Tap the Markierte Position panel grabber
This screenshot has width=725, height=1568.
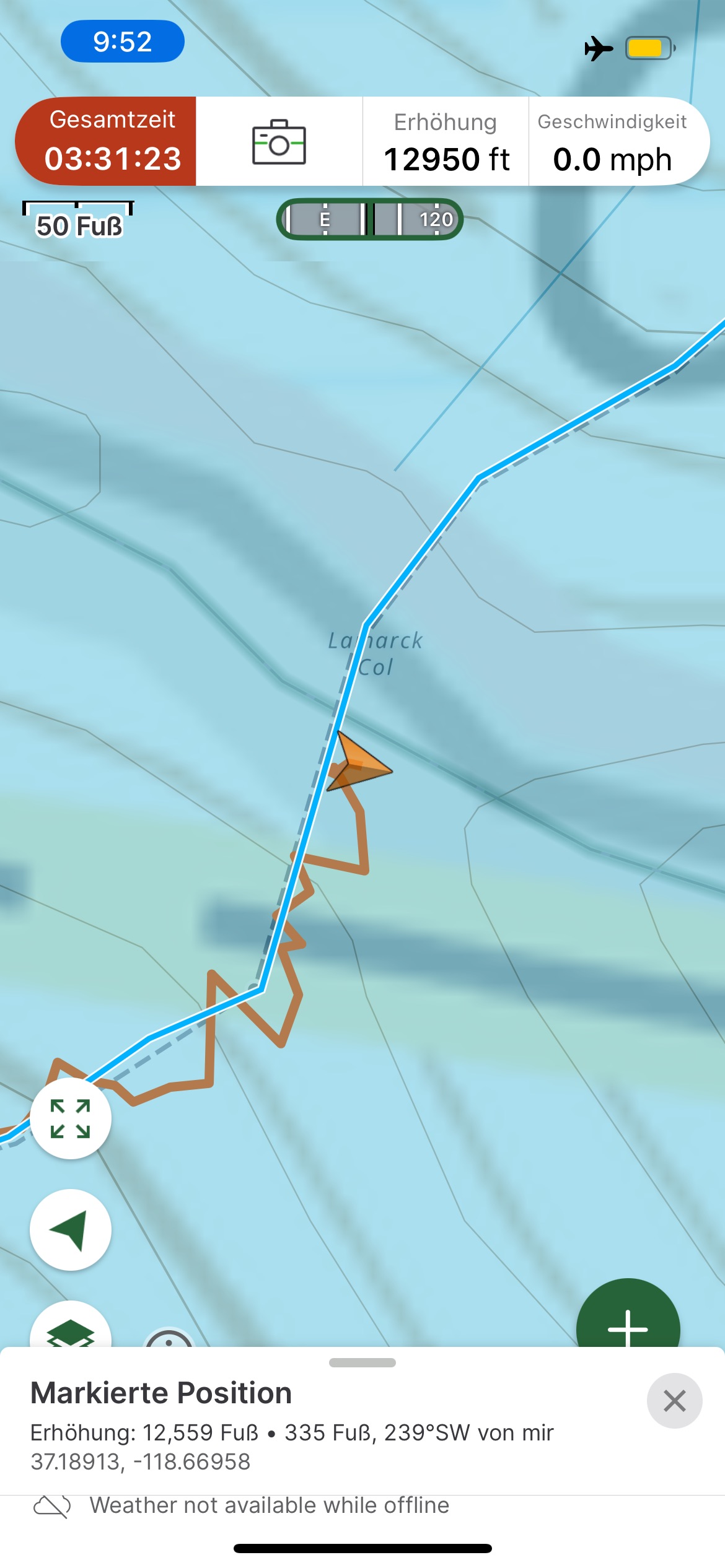click(x=362, y=1362)
